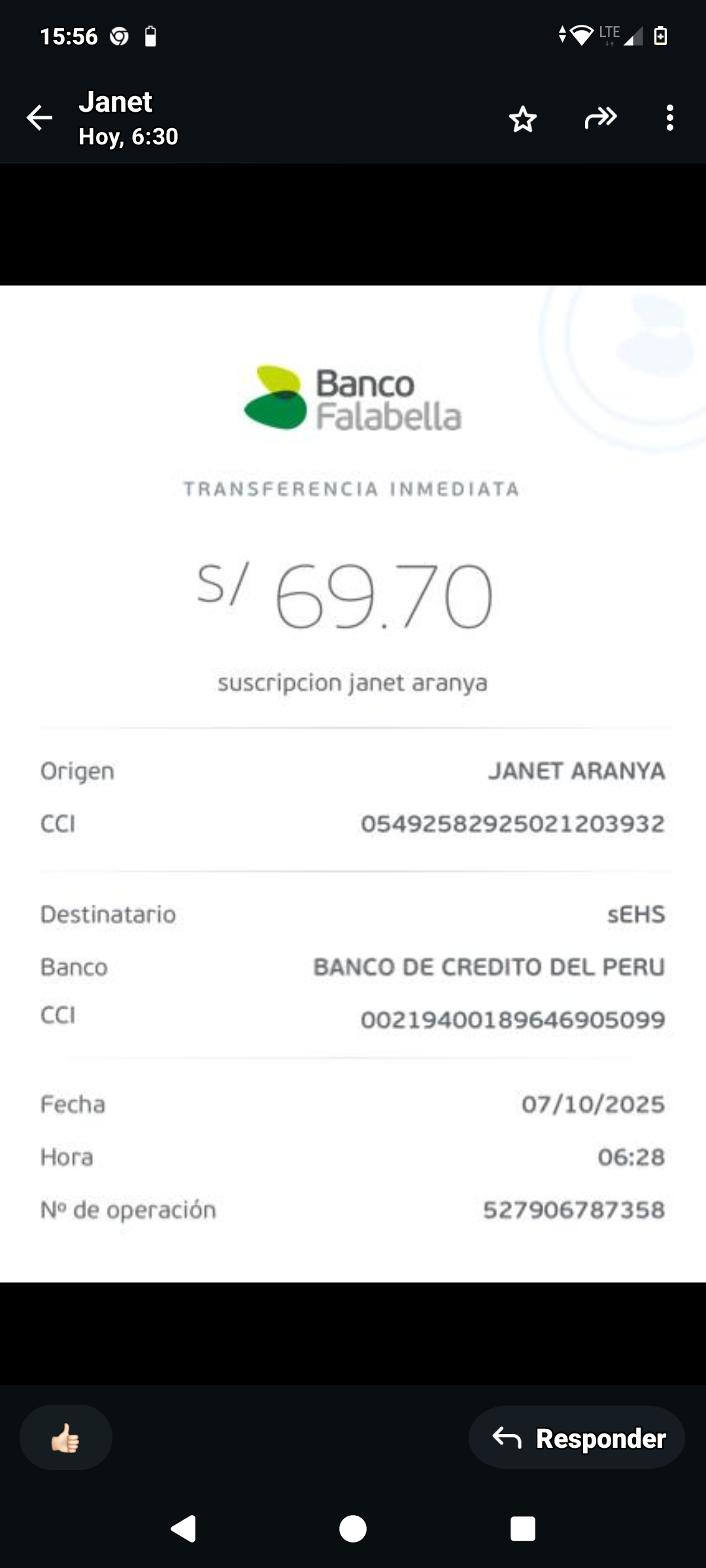Forward the receipt image
This screenshot has width=706, height=1568.
click(x=601, y=118)
